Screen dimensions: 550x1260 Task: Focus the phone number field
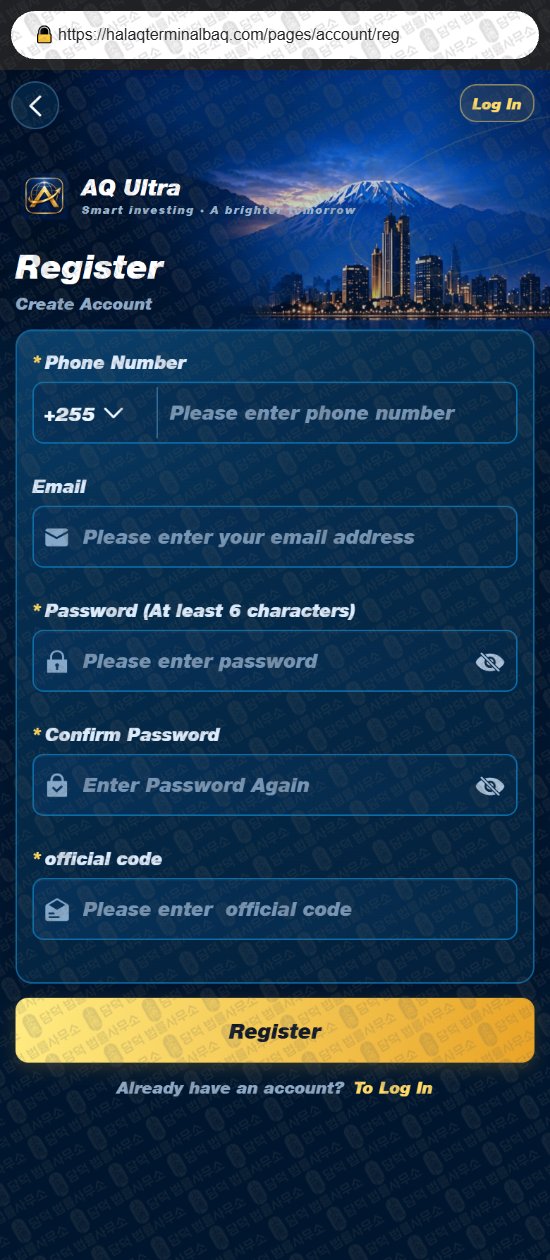[337, 413]
